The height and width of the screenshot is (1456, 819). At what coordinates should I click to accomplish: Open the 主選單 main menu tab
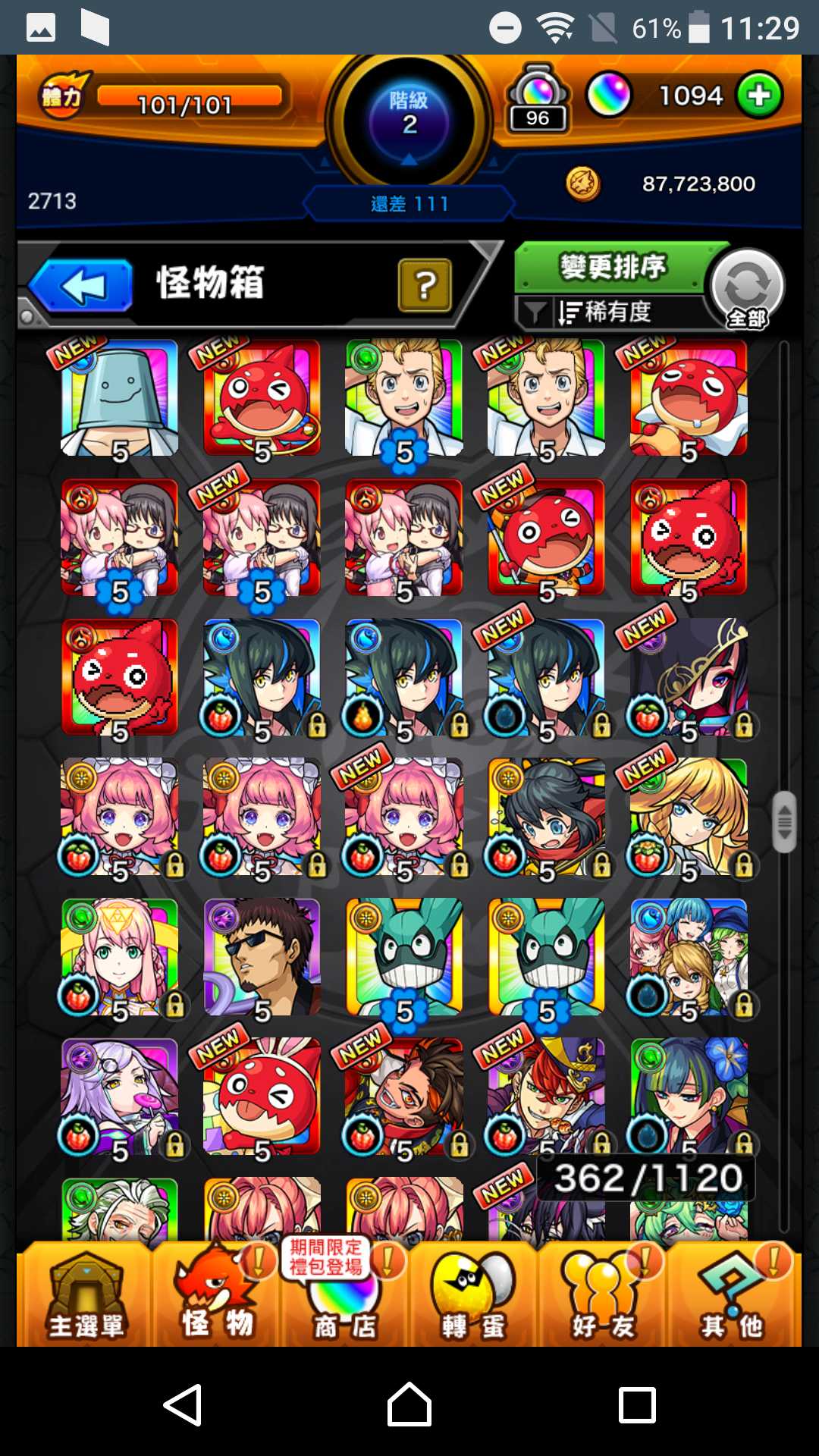(85, 1297)
